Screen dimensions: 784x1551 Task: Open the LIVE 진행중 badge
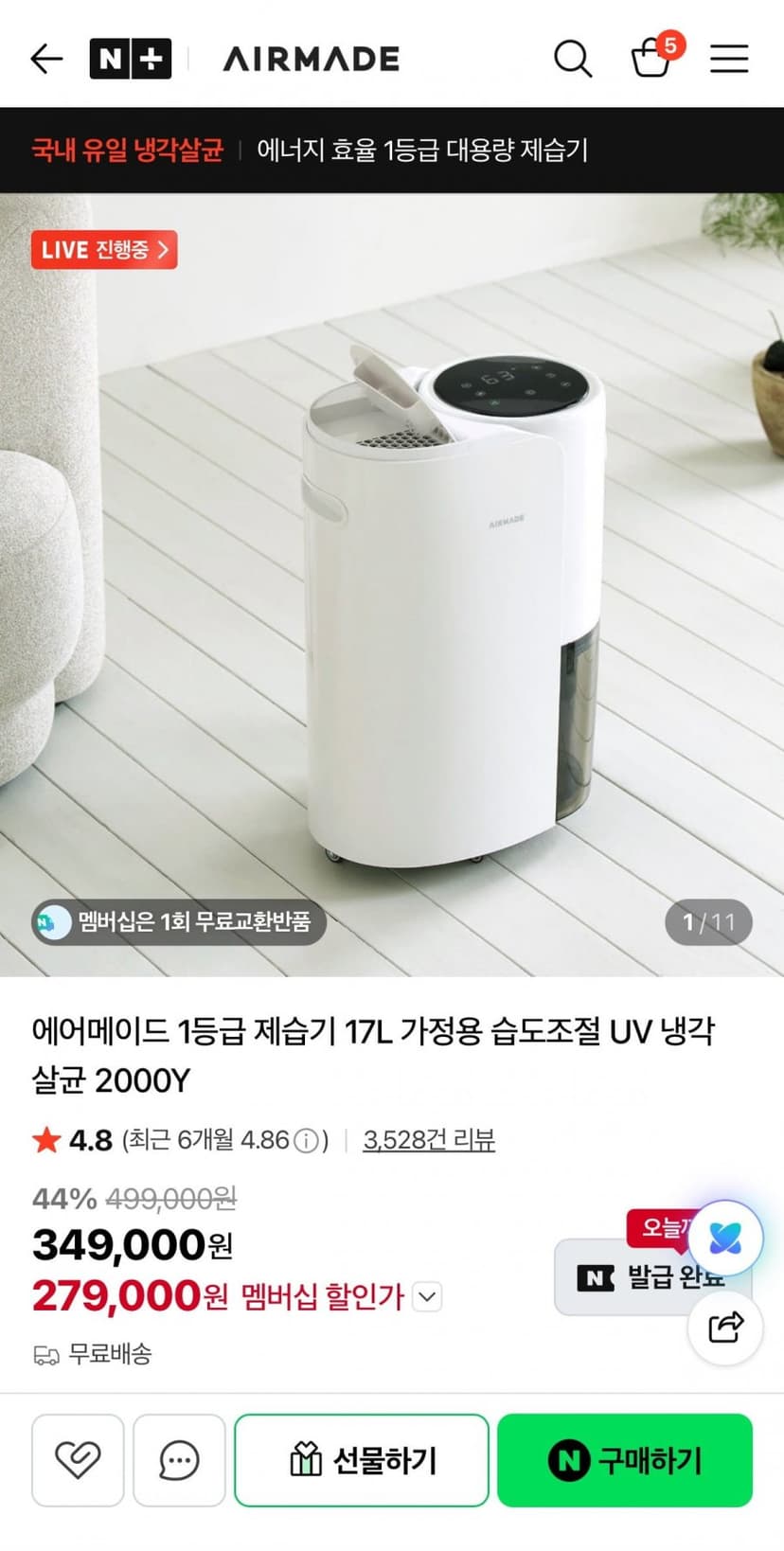click(x=104, y=250)
